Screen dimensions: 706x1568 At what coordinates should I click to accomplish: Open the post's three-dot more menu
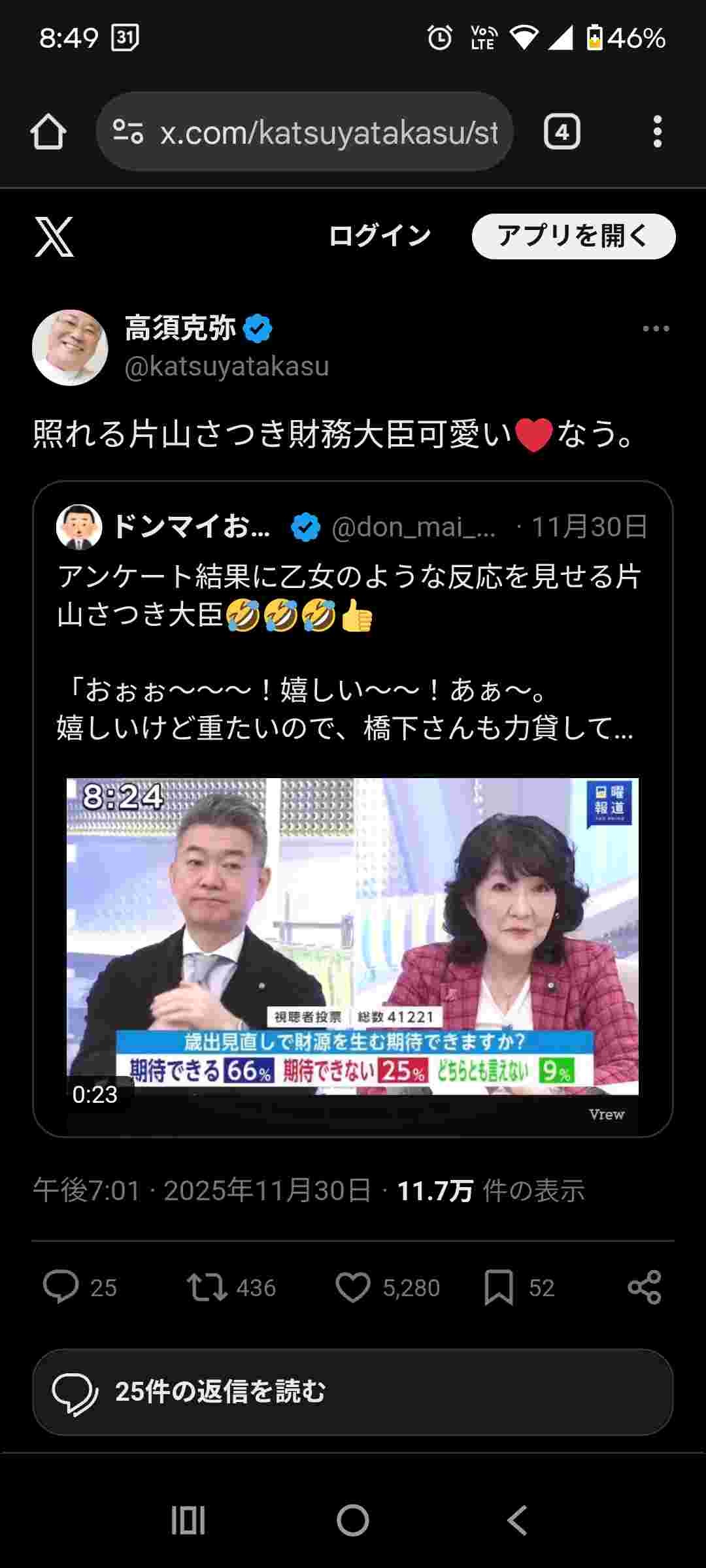tap(655, 329)
